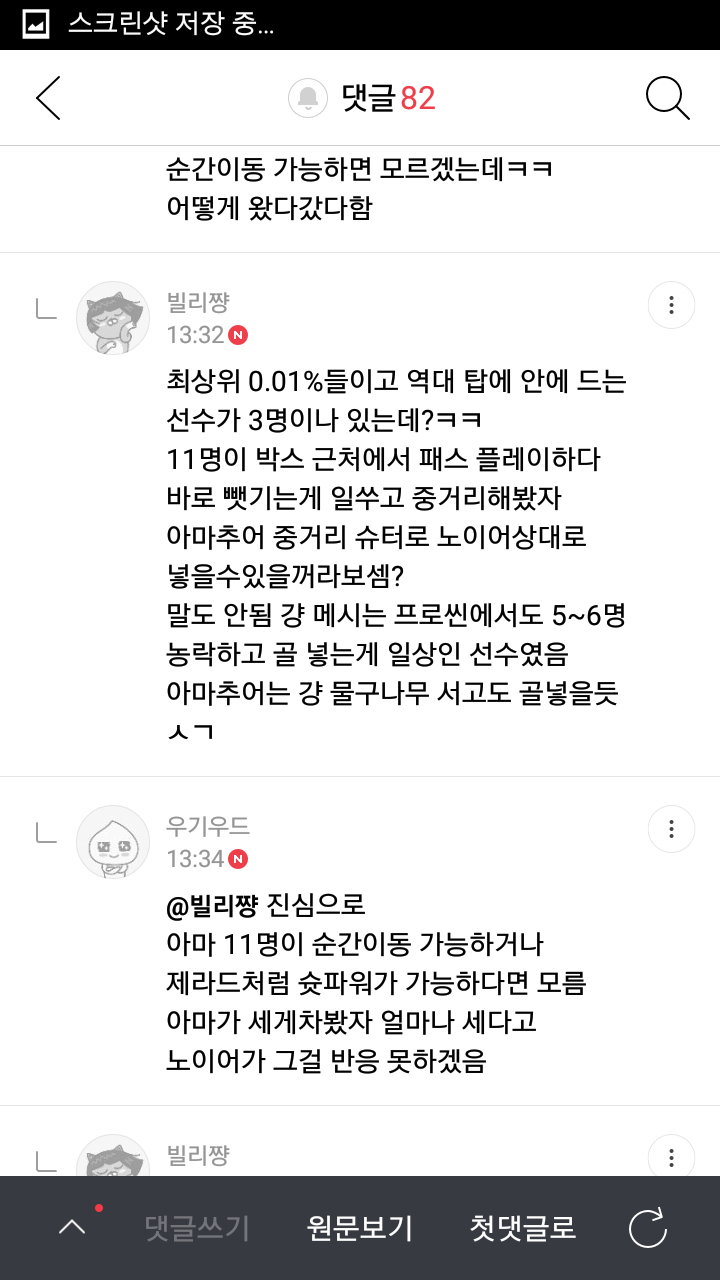Image resolution: width=720 pixels, height=1280 pixels.
Task: Tap 댓글쓰기 to write a comment
Action: [197, 1228]
